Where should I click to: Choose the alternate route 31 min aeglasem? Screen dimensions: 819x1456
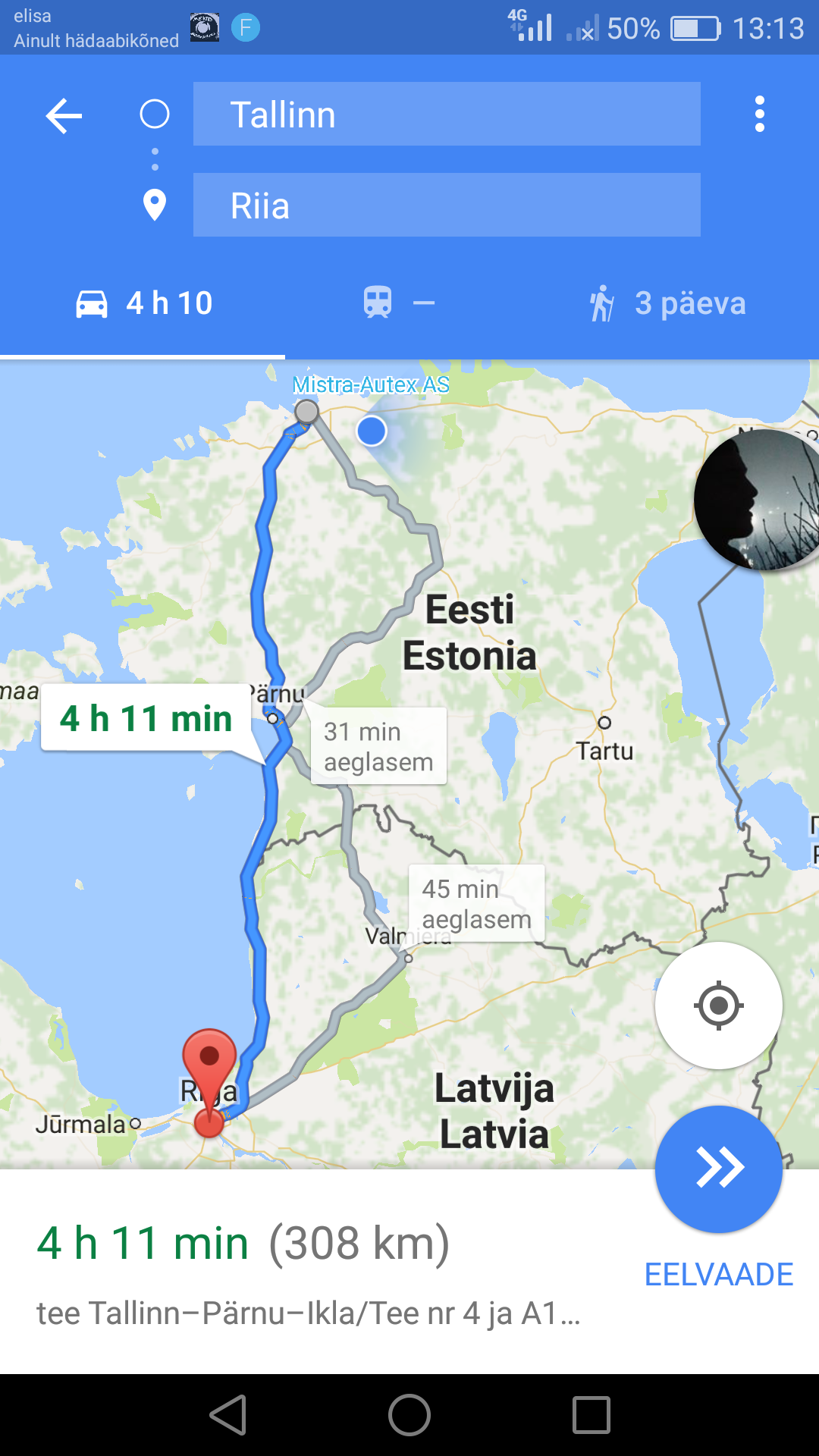(x=378, y=746)
